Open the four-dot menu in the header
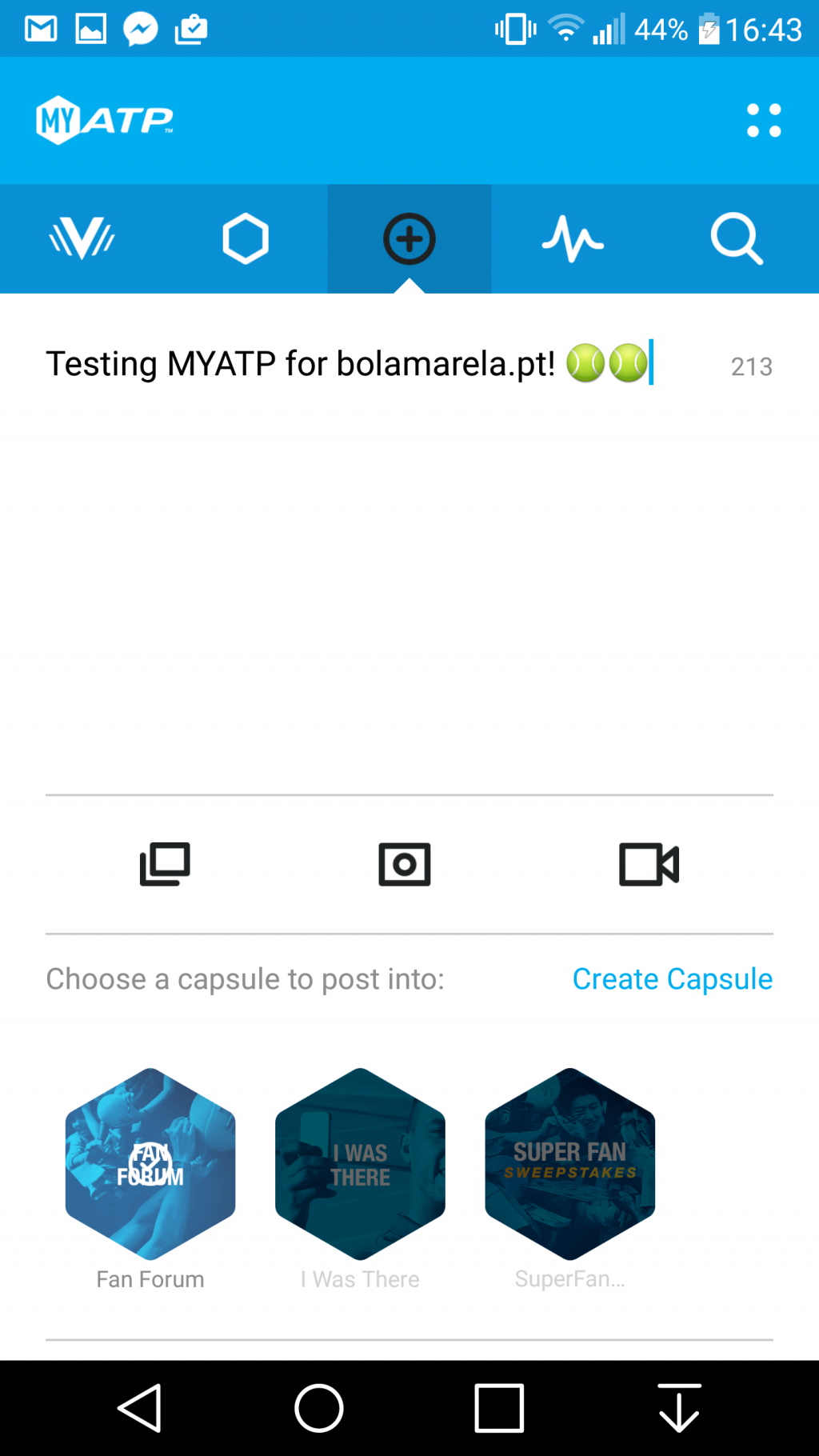This screenshot has height=1456, width=819. (x=763, y=121)
